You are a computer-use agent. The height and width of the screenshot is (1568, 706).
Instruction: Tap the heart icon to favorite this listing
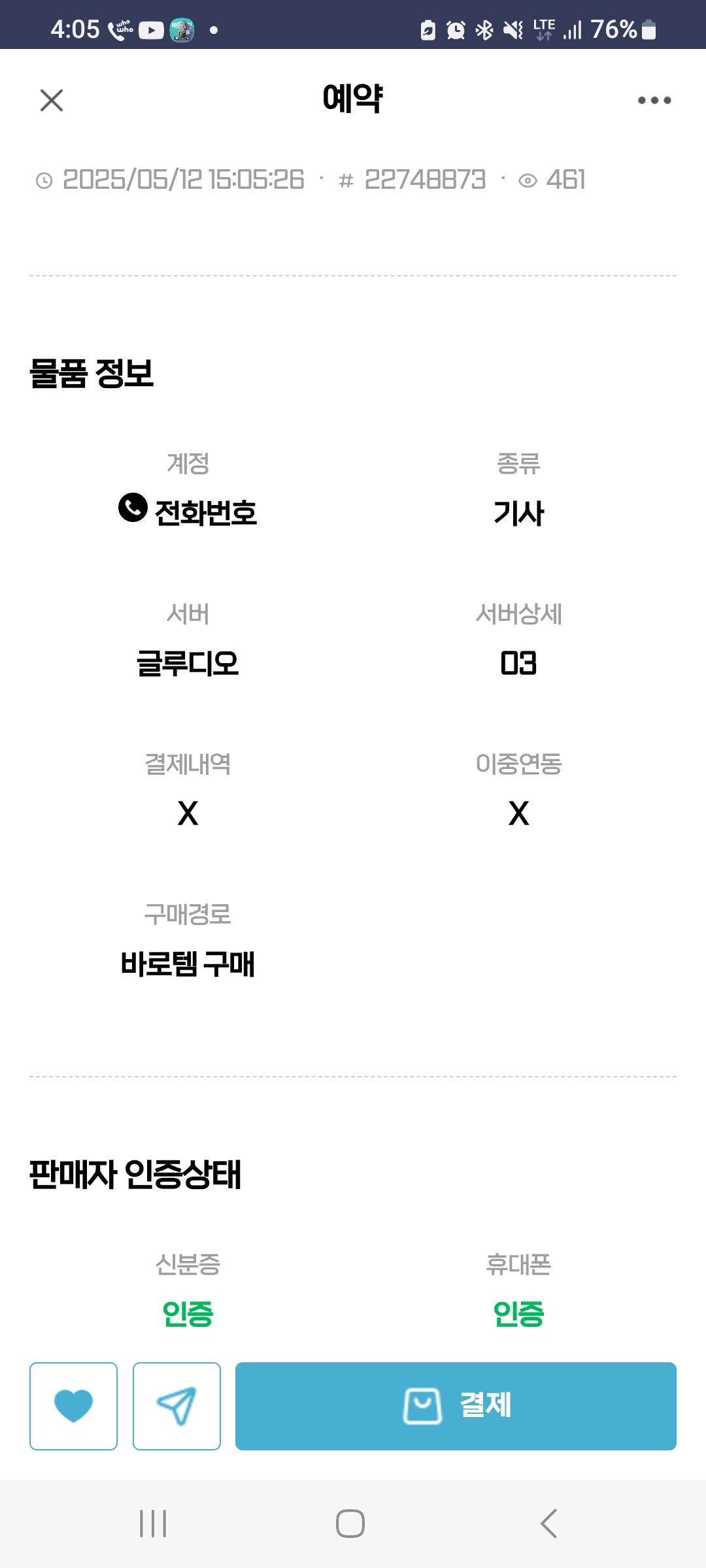tap(73, 1406)
